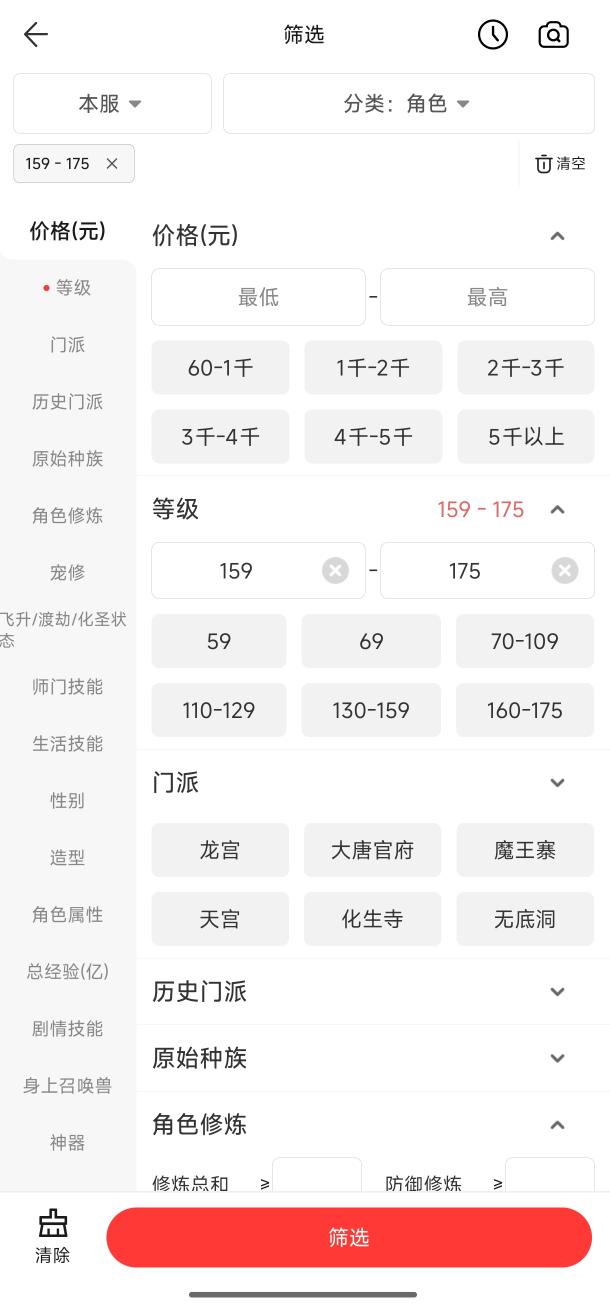Choose the 化生寺 sect chip
This screenshot has width=610, height=1307.
click(372, 919)
